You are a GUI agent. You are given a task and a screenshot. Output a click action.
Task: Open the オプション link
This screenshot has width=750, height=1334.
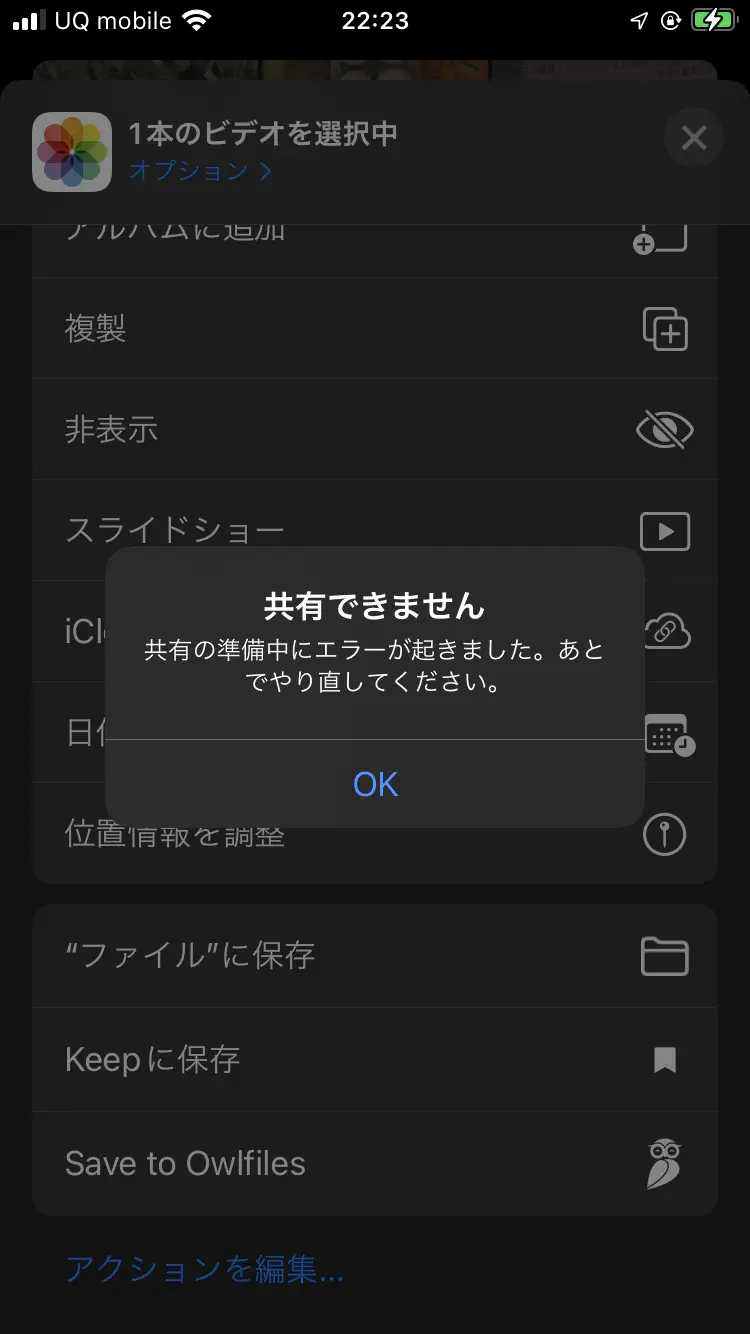pos(200,171)
